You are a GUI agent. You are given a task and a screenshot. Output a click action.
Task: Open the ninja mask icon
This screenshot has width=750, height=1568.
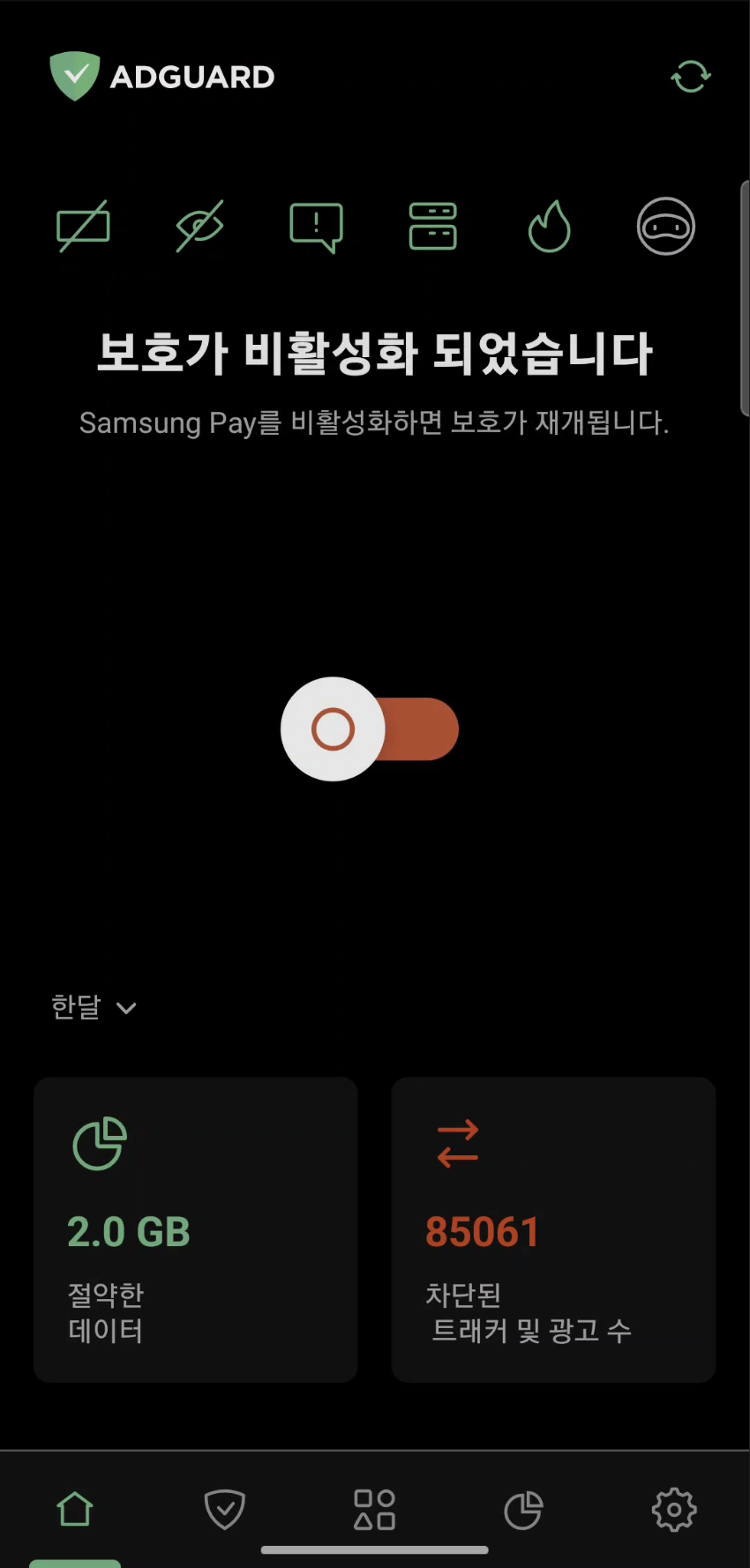click(x=666, y=227)
